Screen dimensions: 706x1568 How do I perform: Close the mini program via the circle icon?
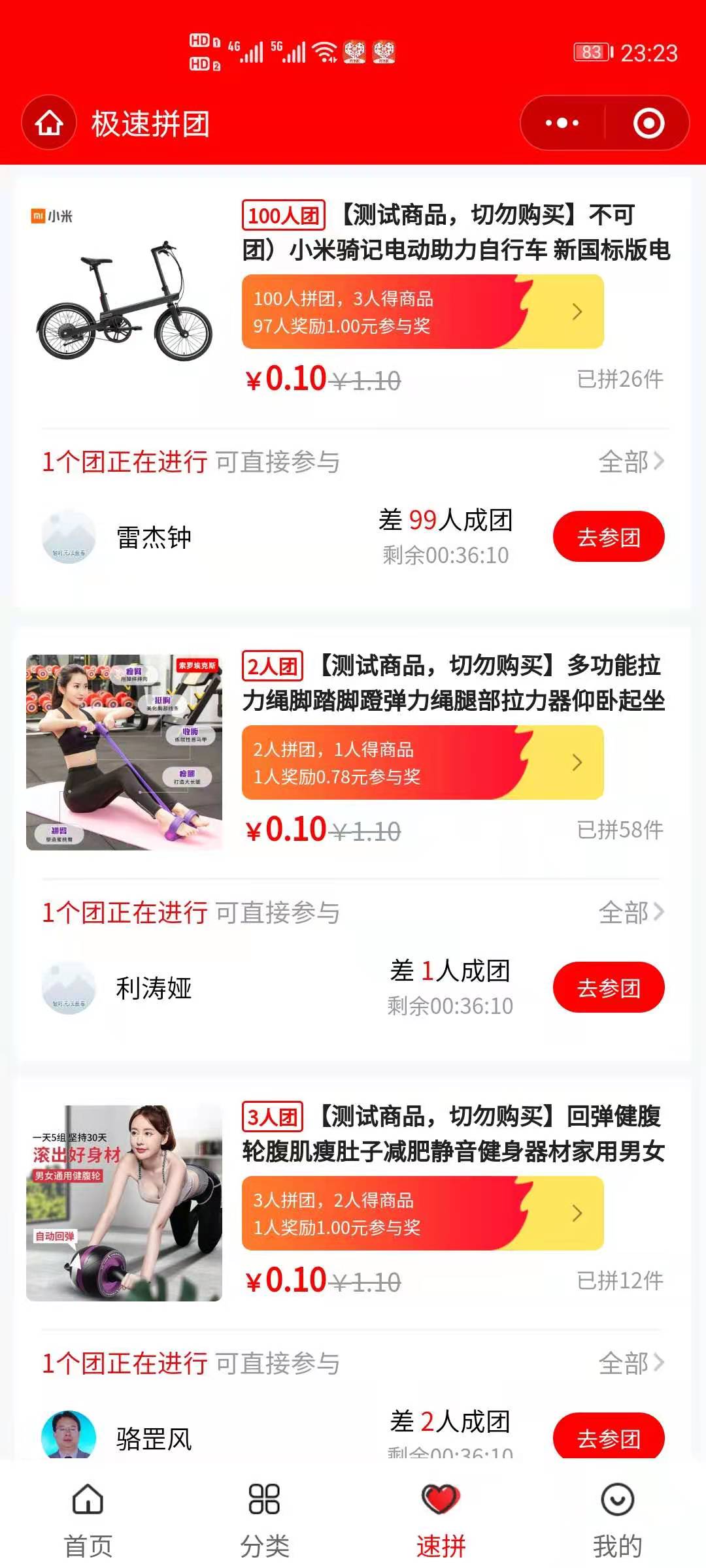click(x=648, y=123)
